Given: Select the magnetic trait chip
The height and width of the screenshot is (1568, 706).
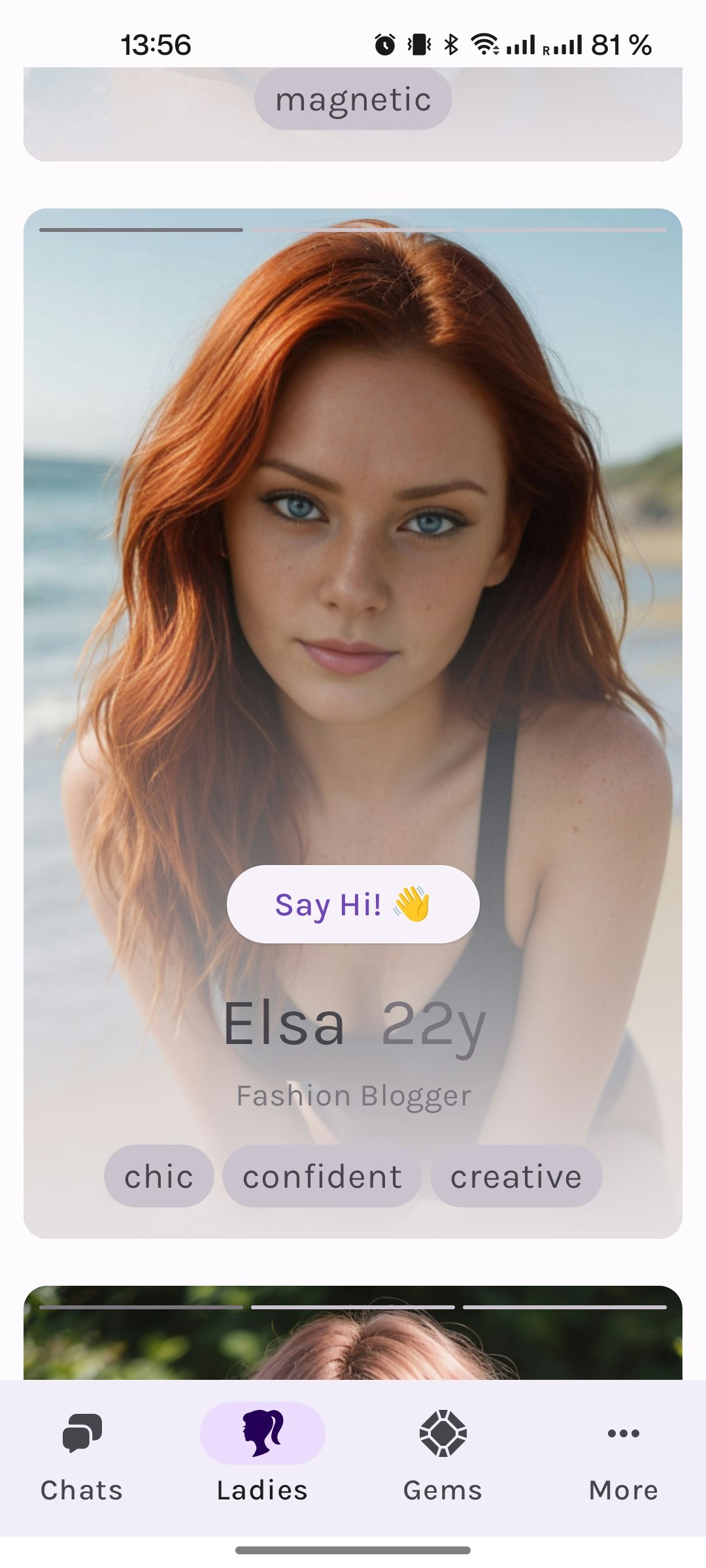Looking at the screenshot, I should (x=353, y=99).
